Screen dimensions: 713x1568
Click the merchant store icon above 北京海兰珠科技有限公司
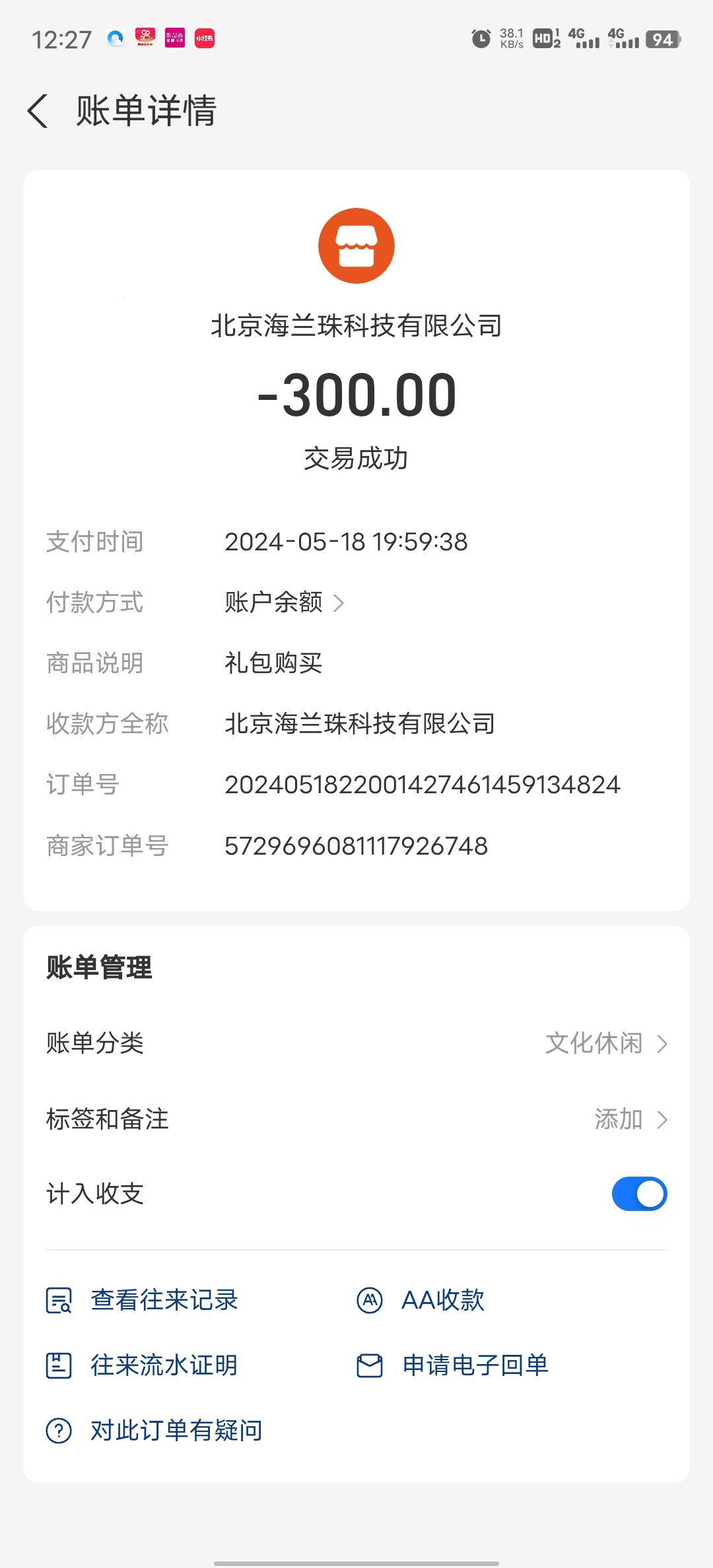(x=356, y=245)
